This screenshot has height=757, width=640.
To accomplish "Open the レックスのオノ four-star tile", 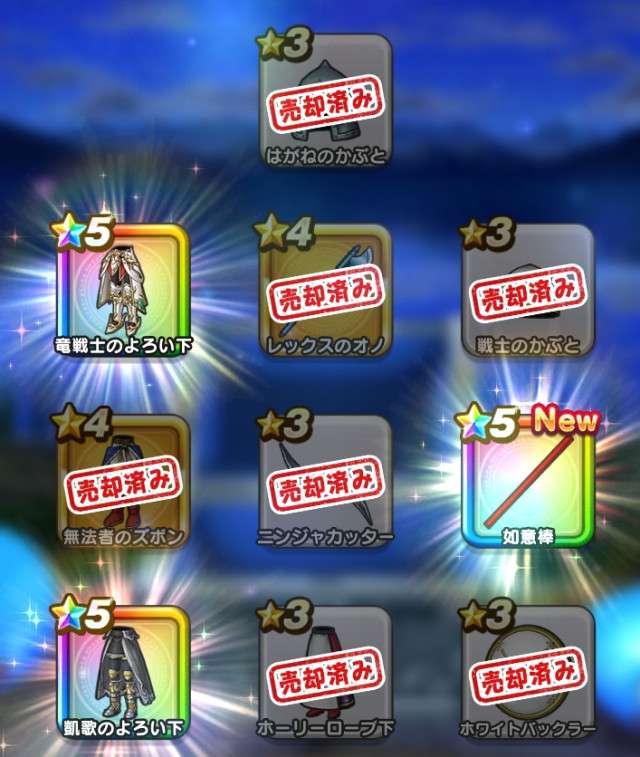I will coord(325,290).
